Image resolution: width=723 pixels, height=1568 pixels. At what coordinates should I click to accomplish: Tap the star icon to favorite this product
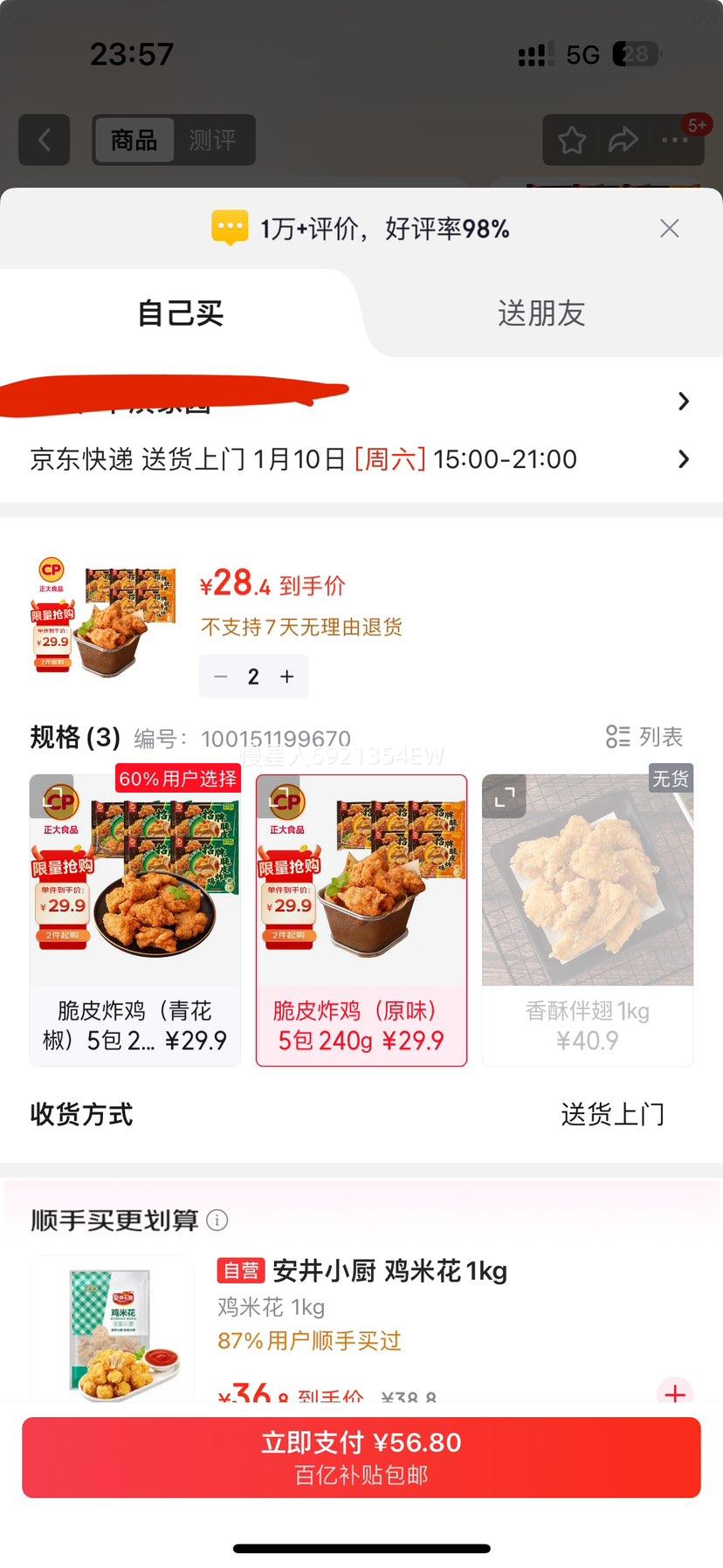coord(572,140)
